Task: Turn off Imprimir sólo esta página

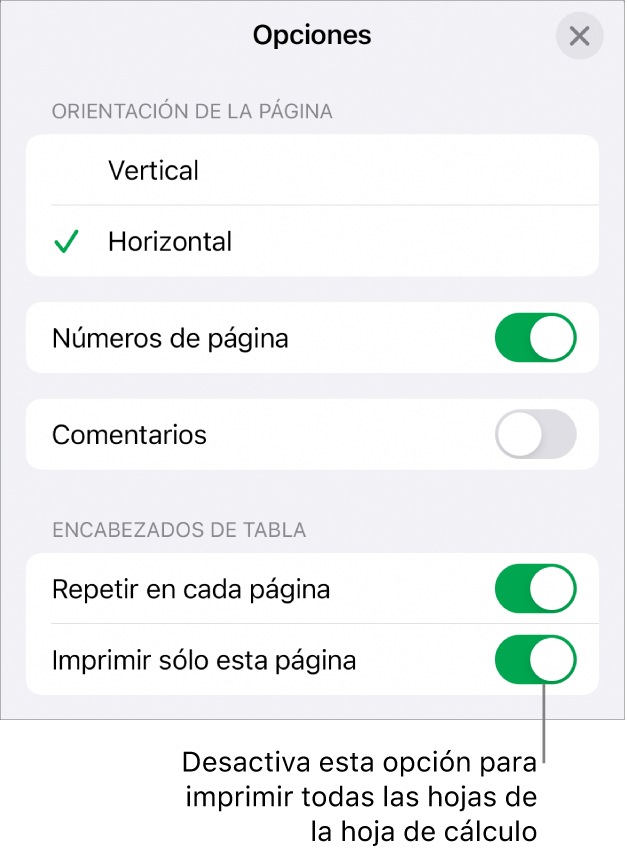Action: pyautogui.click(x=535, y=660)
